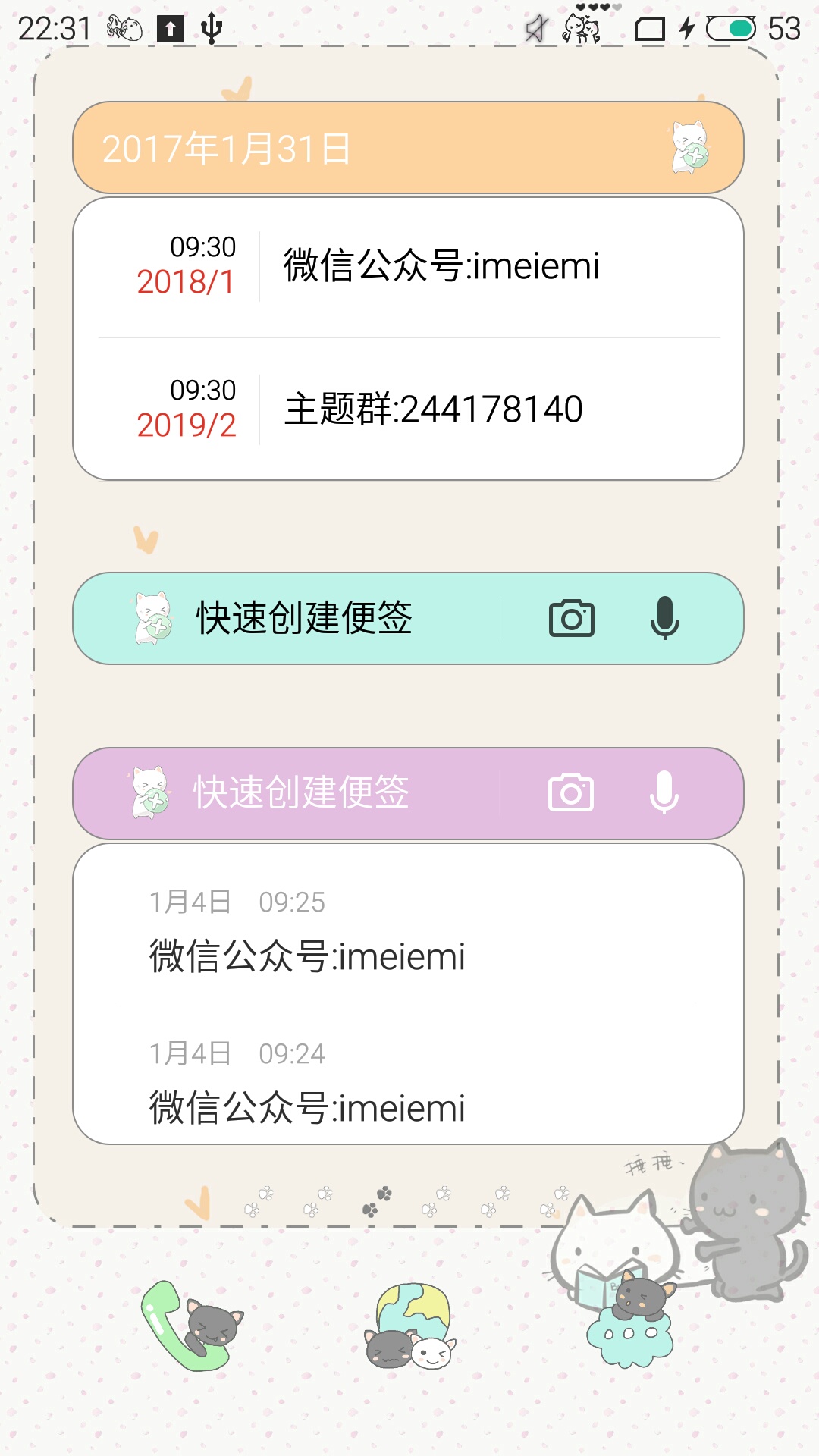Viewport: 819px width, 1456px height.
Task: Start a voice note from the teal widget
Action: pos(664,619)
